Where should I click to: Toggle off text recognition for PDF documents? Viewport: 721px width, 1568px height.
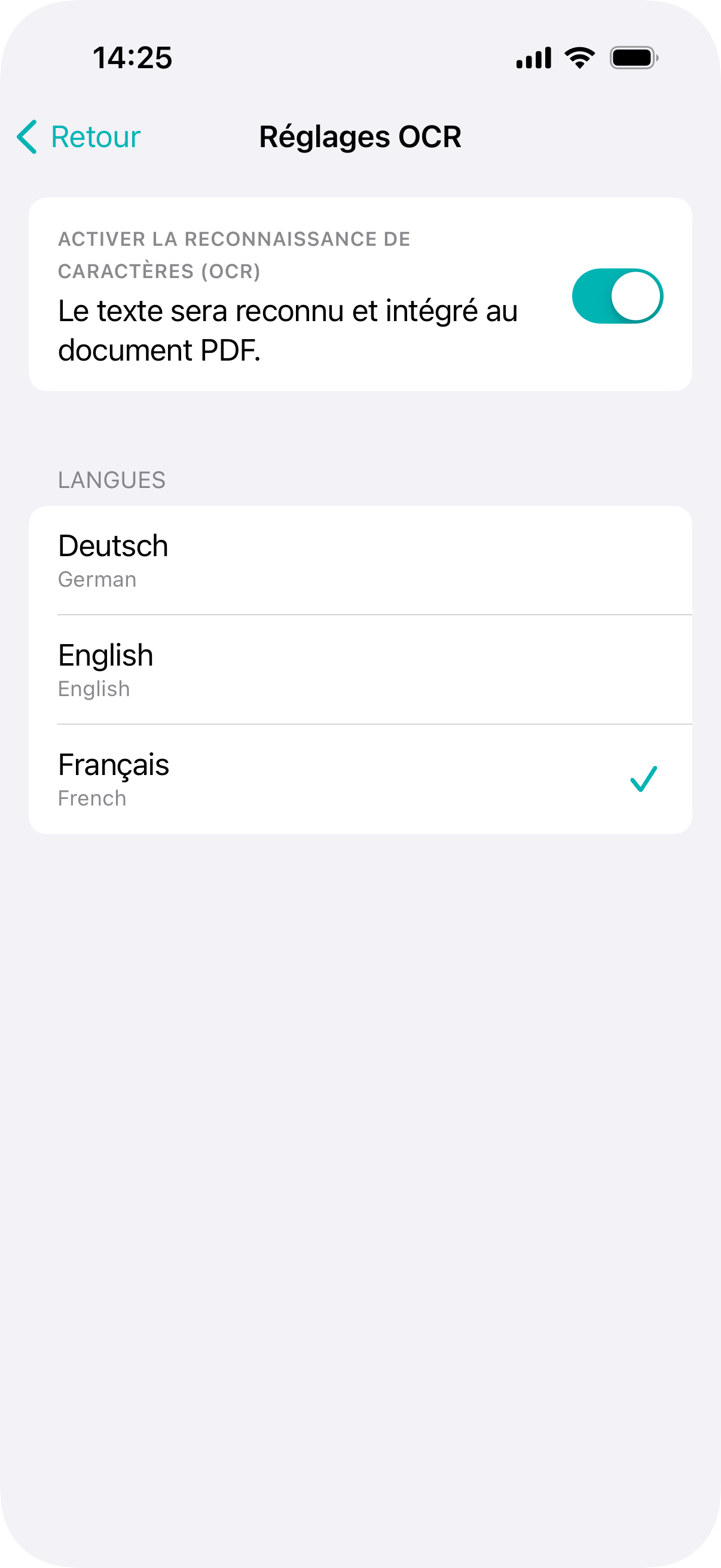[617, 295]
